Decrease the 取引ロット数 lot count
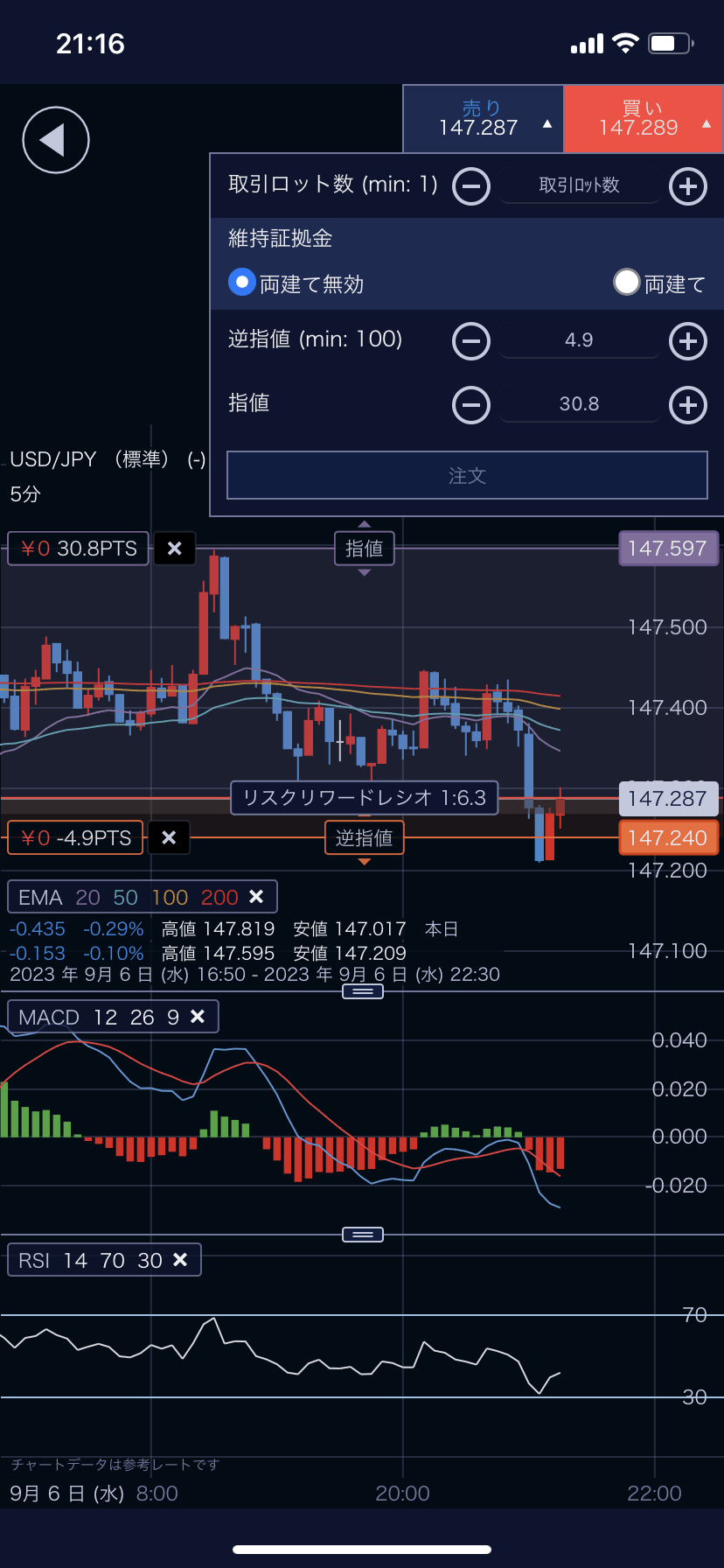Viewport: 724px width, 1568px height. [471, 186]
